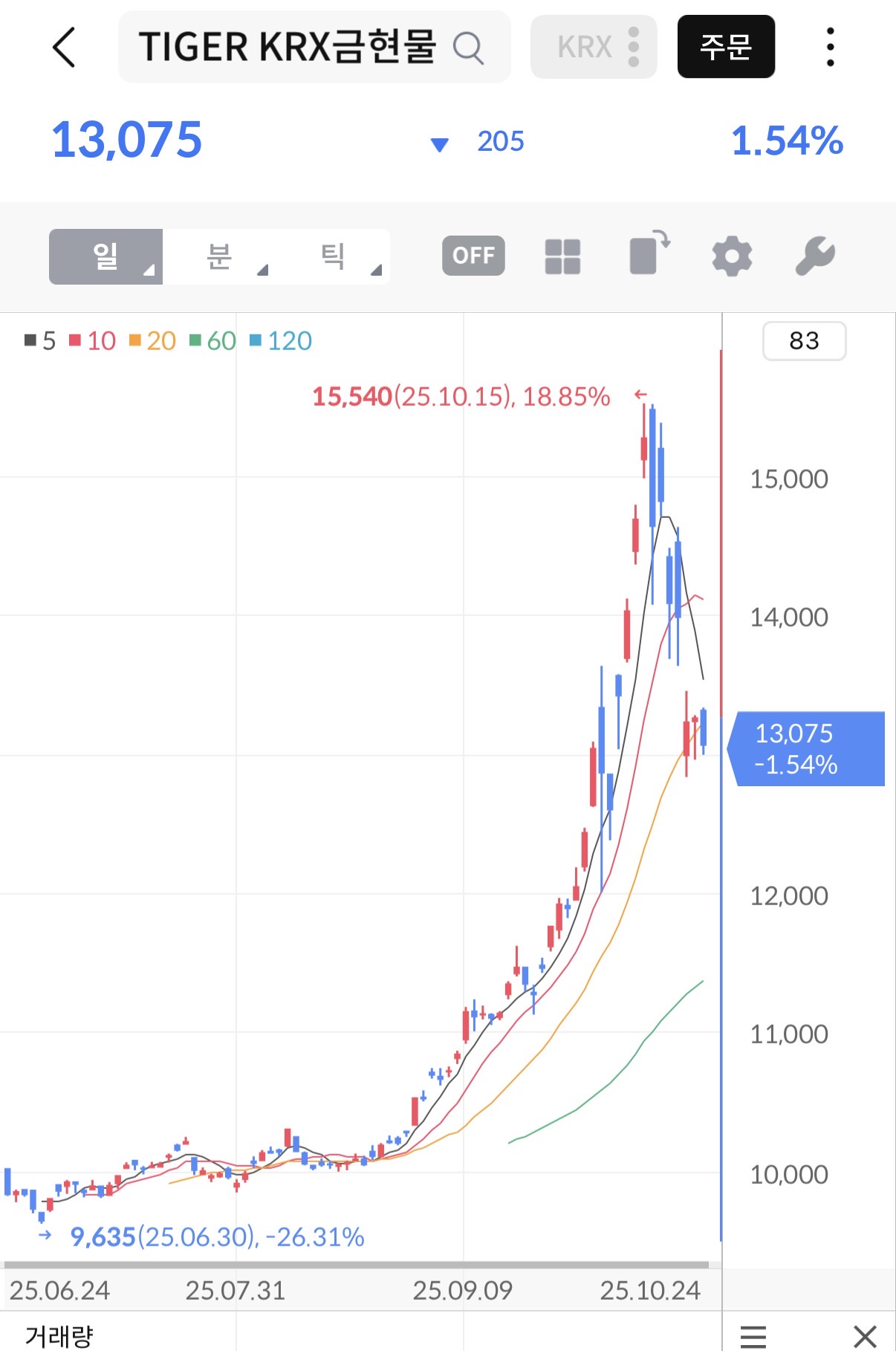The width and height of the screenshot is (896, 1351).
Task: Open the wrench chart tools
Action: [x=815, y=256]
